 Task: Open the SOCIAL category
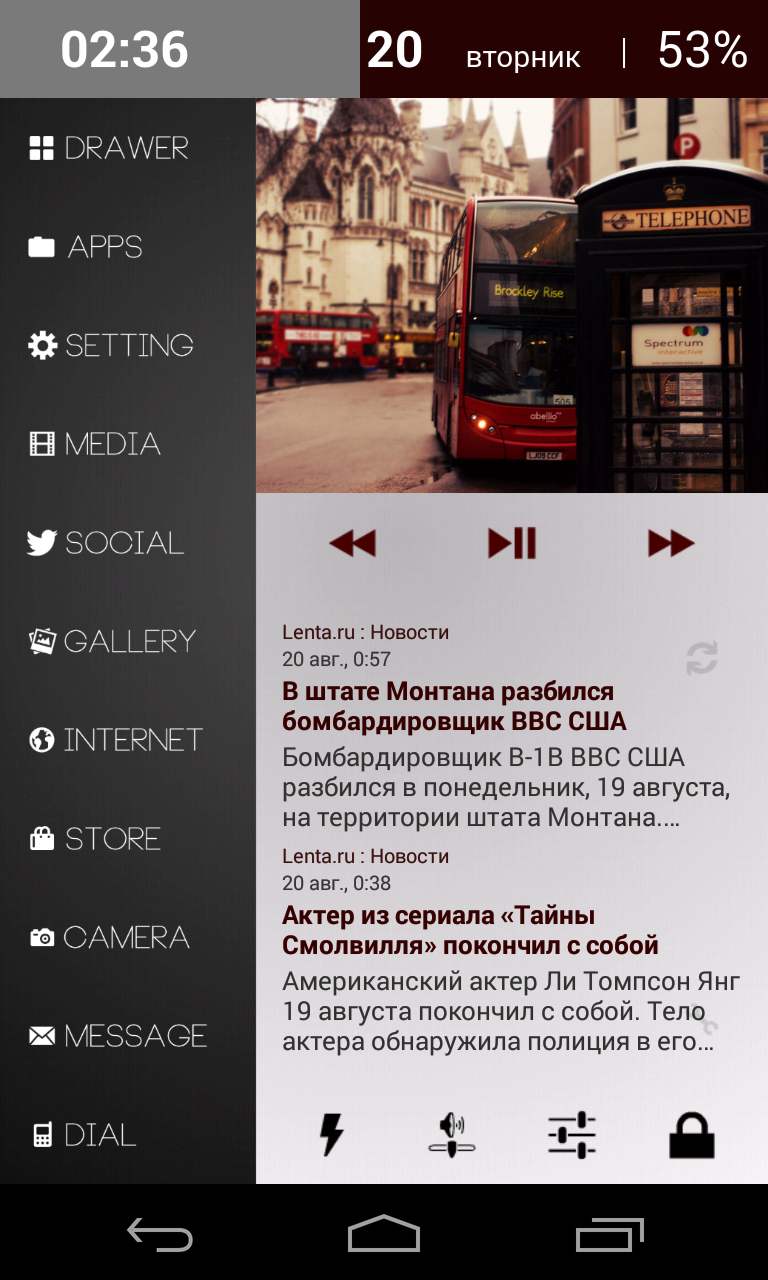coord(106,543)
